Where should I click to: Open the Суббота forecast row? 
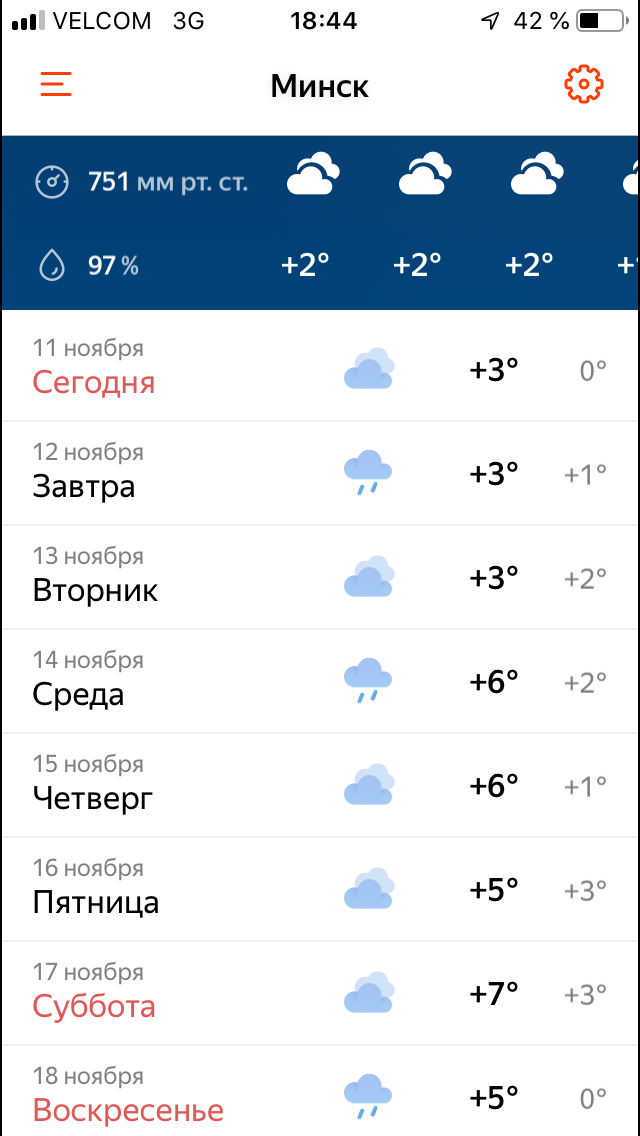pos(320,993)
